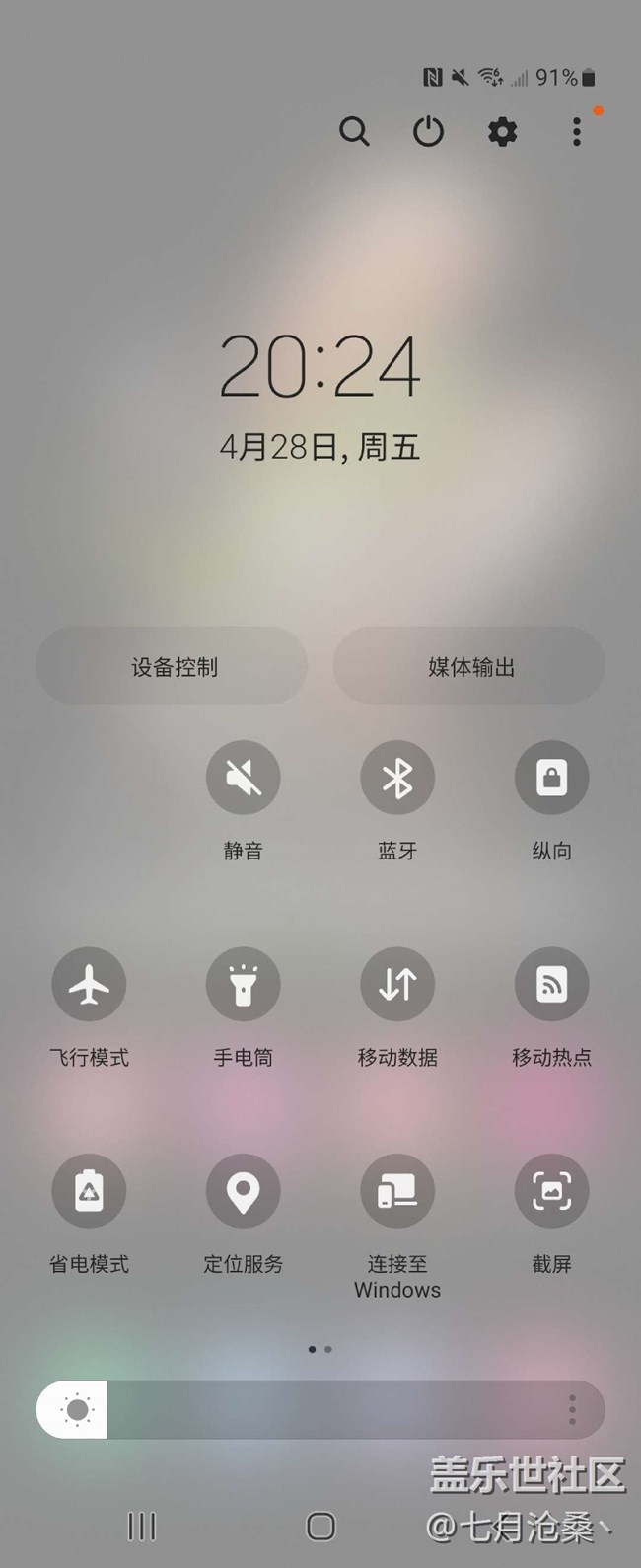Toggle 定位服务
Image resolution: width=641 pixels, height=1568 pixels.
coord(243,1192)
